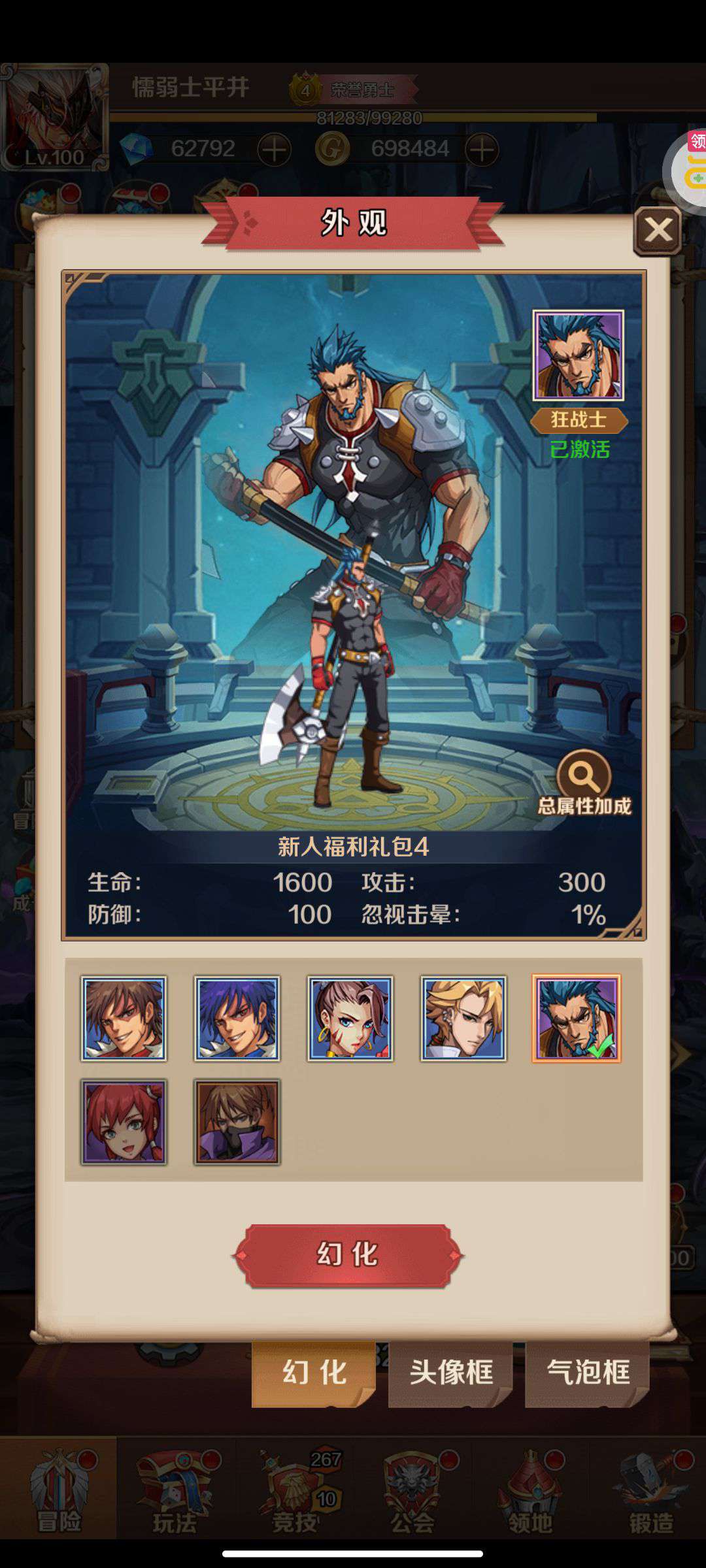Open the 幻化 bottom tab
This screenshot has height=1568, width=706.
tap(314, 1373)
